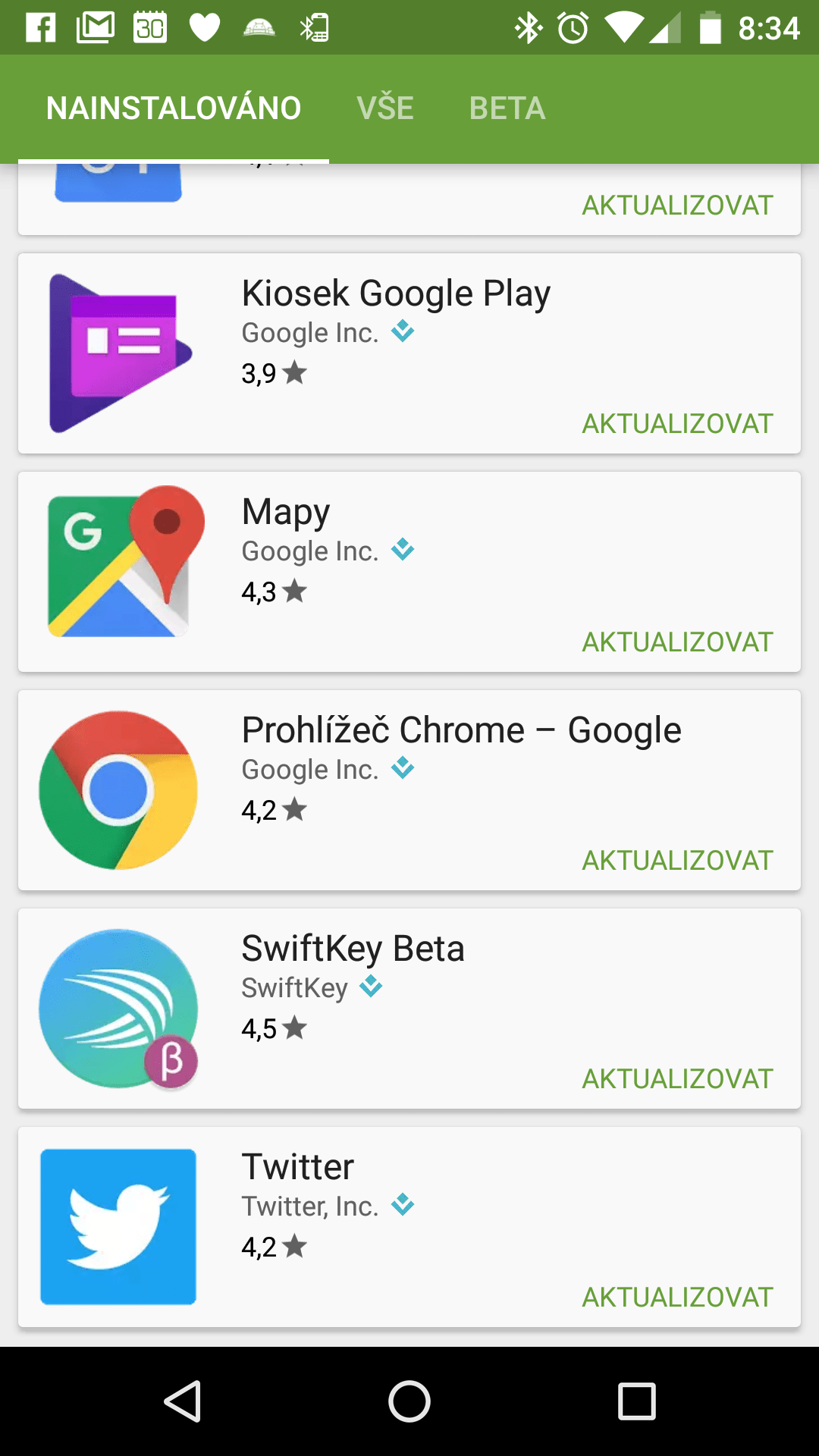Update Prohlížeč Chrome with AKTUALIZOVAT
The height and width of the screenshot is (1456, 819).
tap(677, 860)
